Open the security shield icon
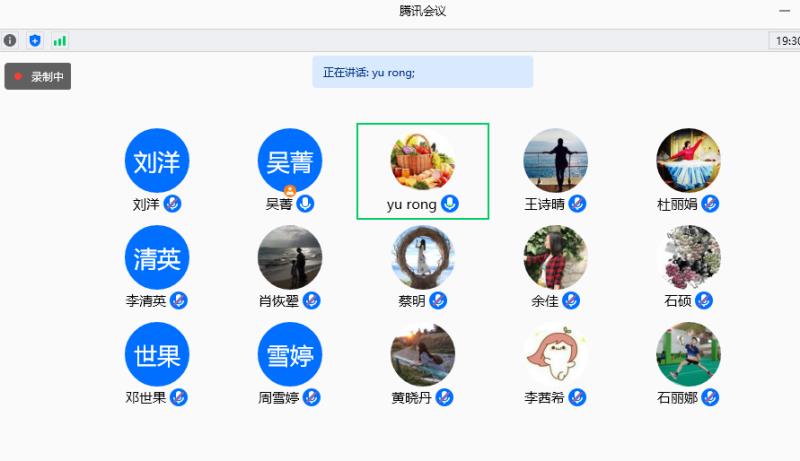This screenshot has height=461, width=800. tap(35, 41)
